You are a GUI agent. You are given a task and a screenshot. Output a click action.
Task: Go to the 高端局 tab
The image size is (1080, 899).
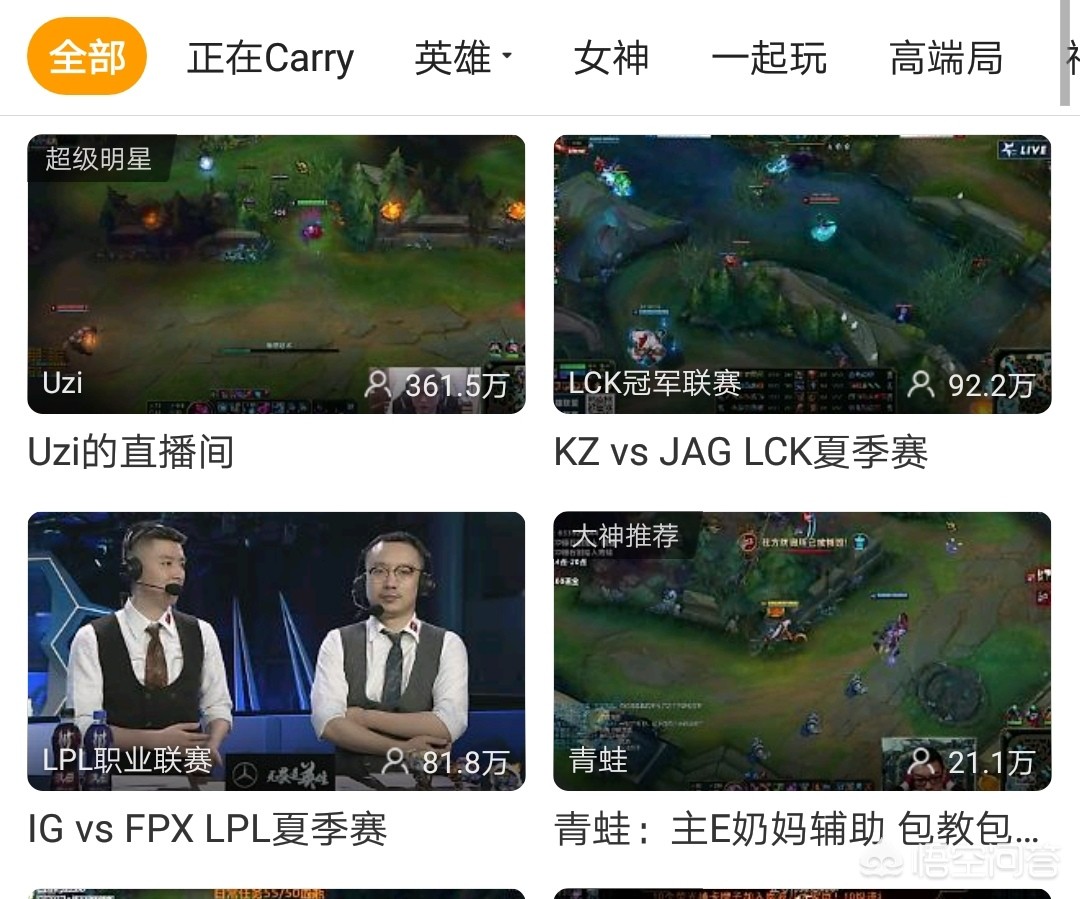pyautogui.click(x=946, y=58)
